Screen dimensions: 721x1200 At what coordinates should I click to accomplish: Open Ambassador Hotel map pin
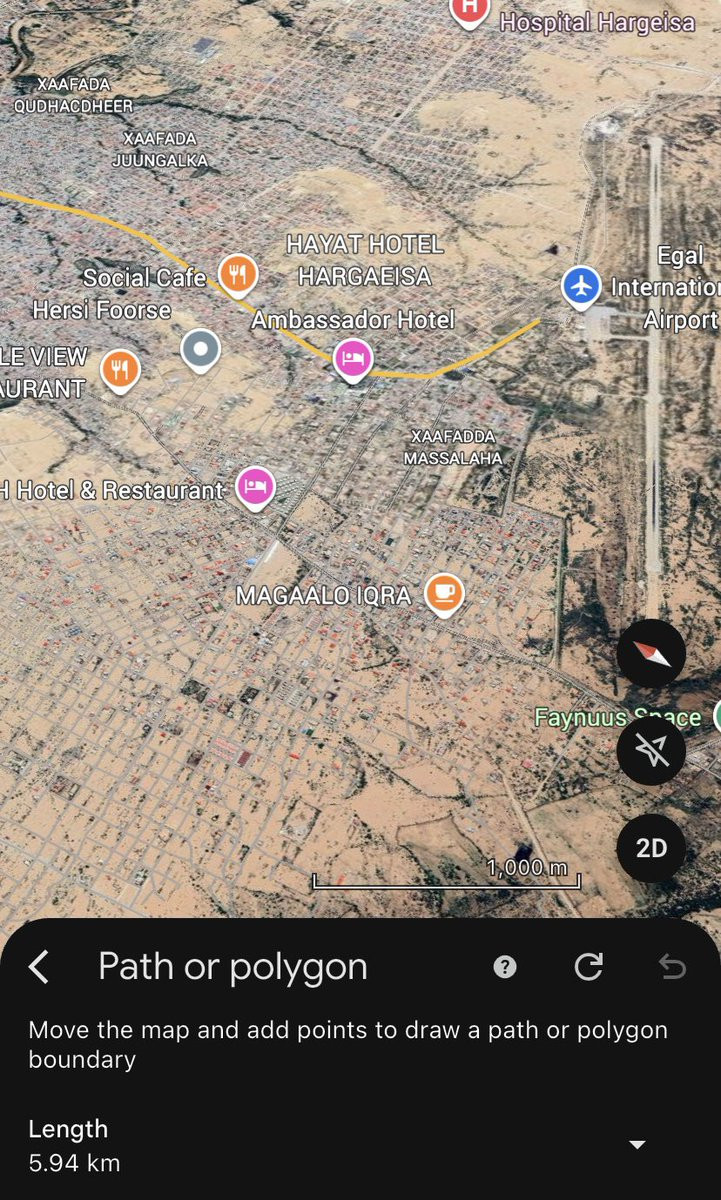[x=353, y=358]
